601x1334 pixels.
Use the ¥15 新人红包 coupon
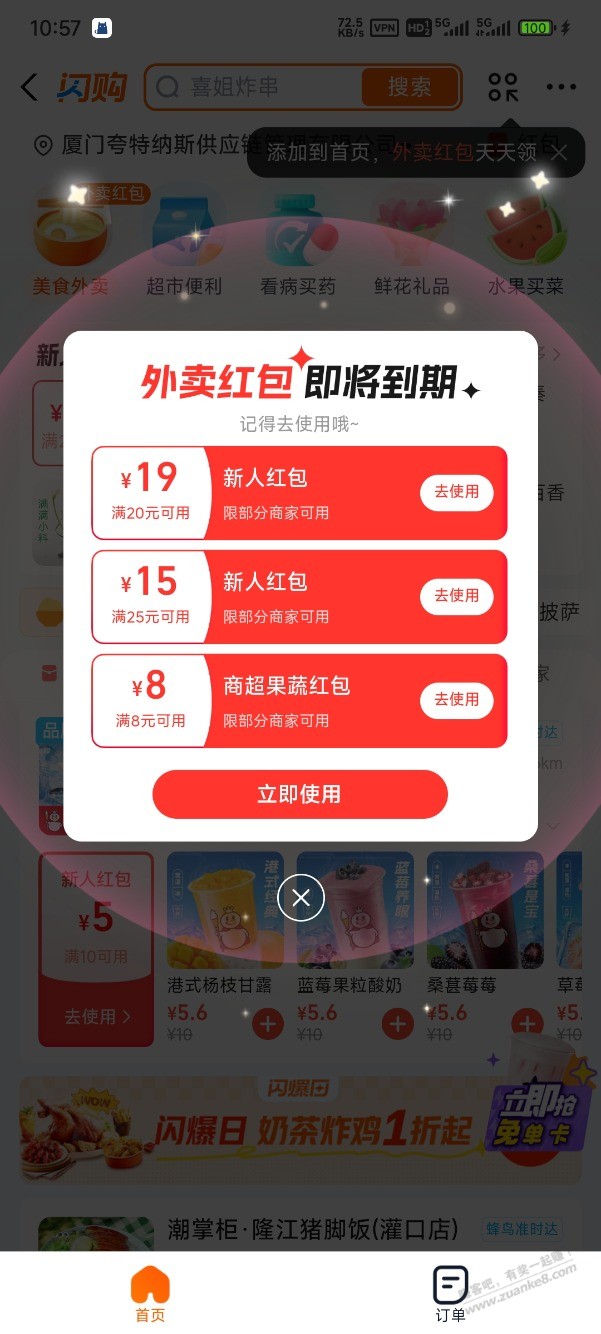point(457,596)
